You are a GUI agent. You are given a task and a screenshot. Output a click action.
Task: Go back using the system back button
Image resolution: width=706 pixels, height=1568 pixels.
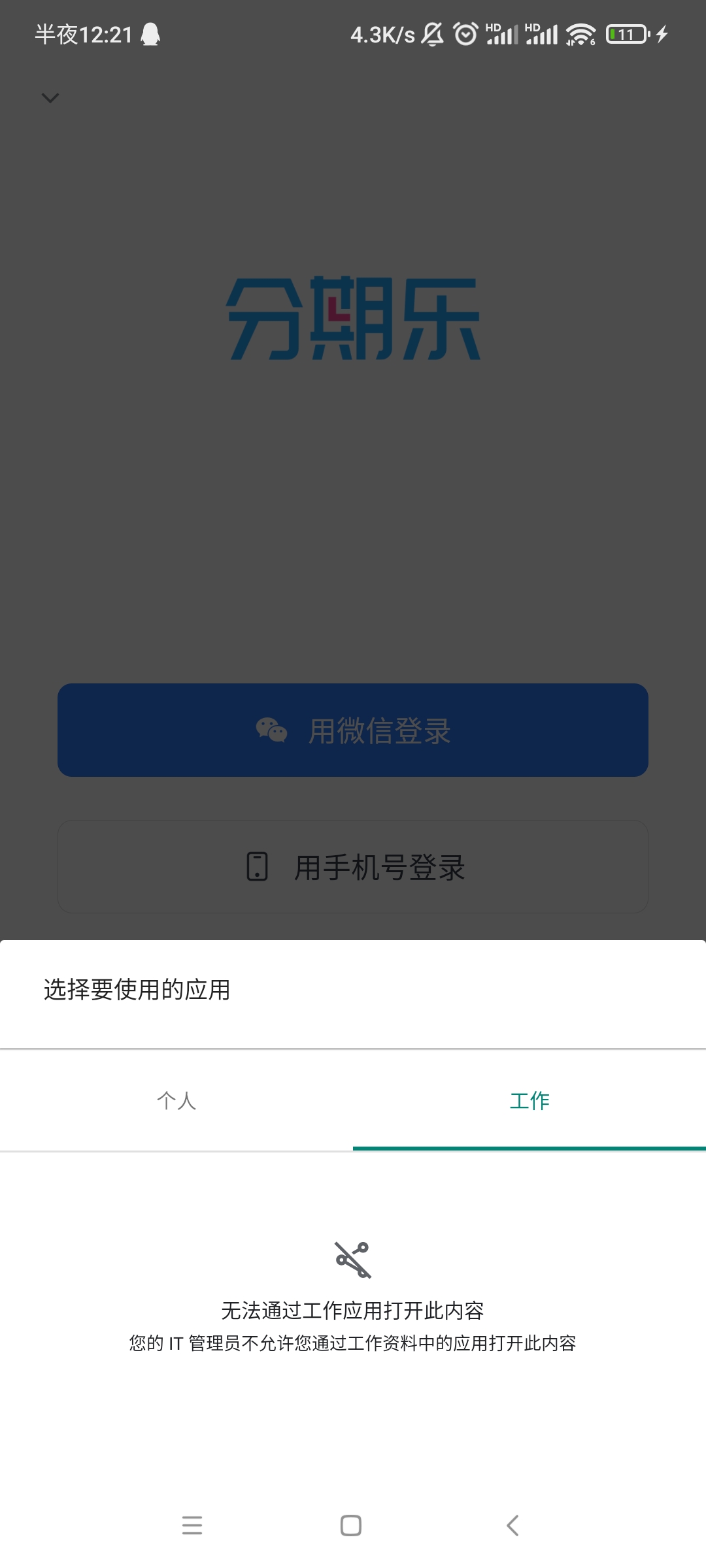(x=513, y=1526)
